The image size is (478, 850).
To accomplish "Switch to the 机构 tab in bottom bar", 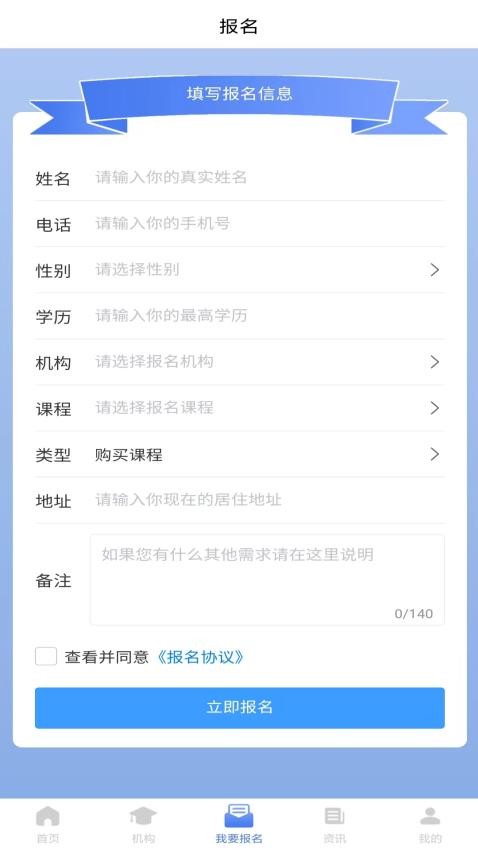I will click(143, 825).
